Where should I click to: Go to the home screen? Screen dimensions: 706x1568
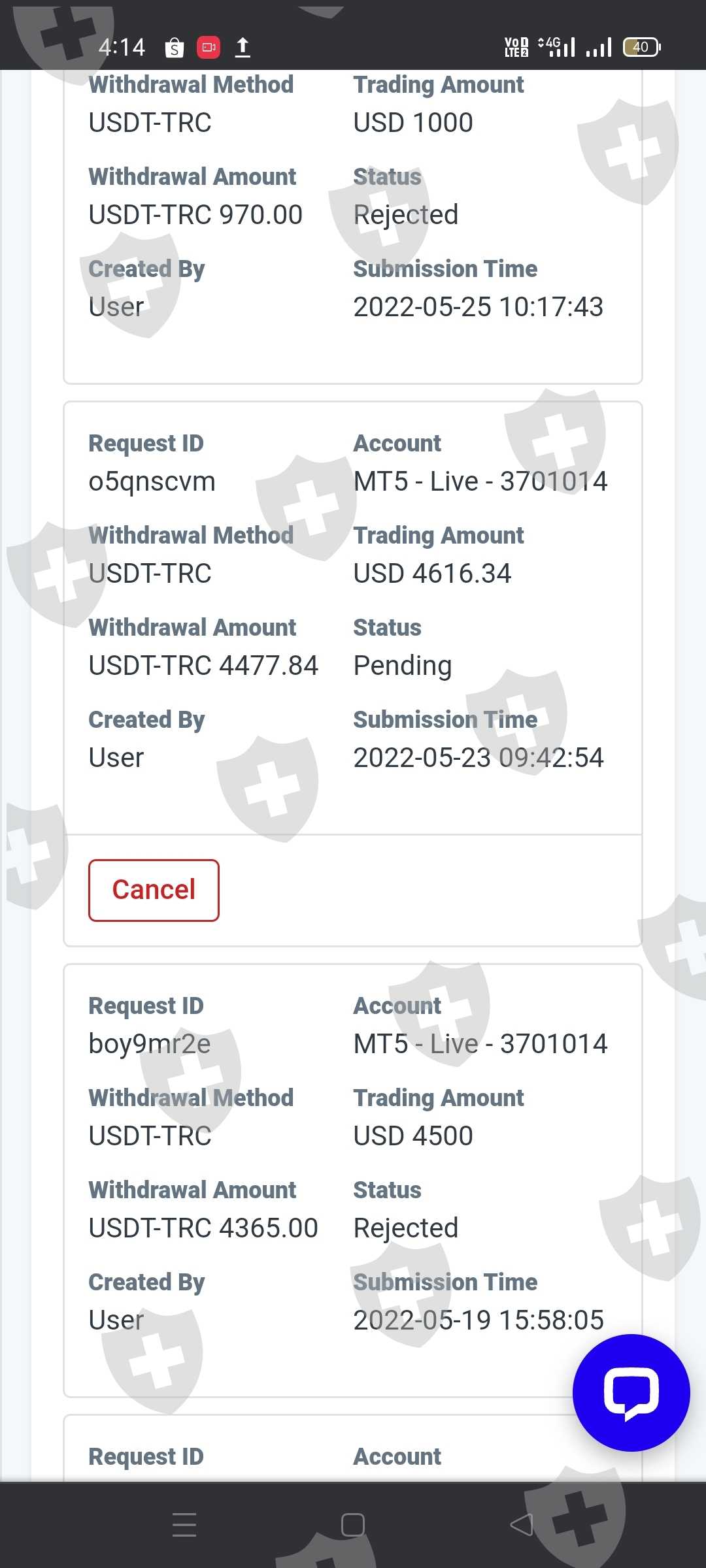pos(353,1525)
